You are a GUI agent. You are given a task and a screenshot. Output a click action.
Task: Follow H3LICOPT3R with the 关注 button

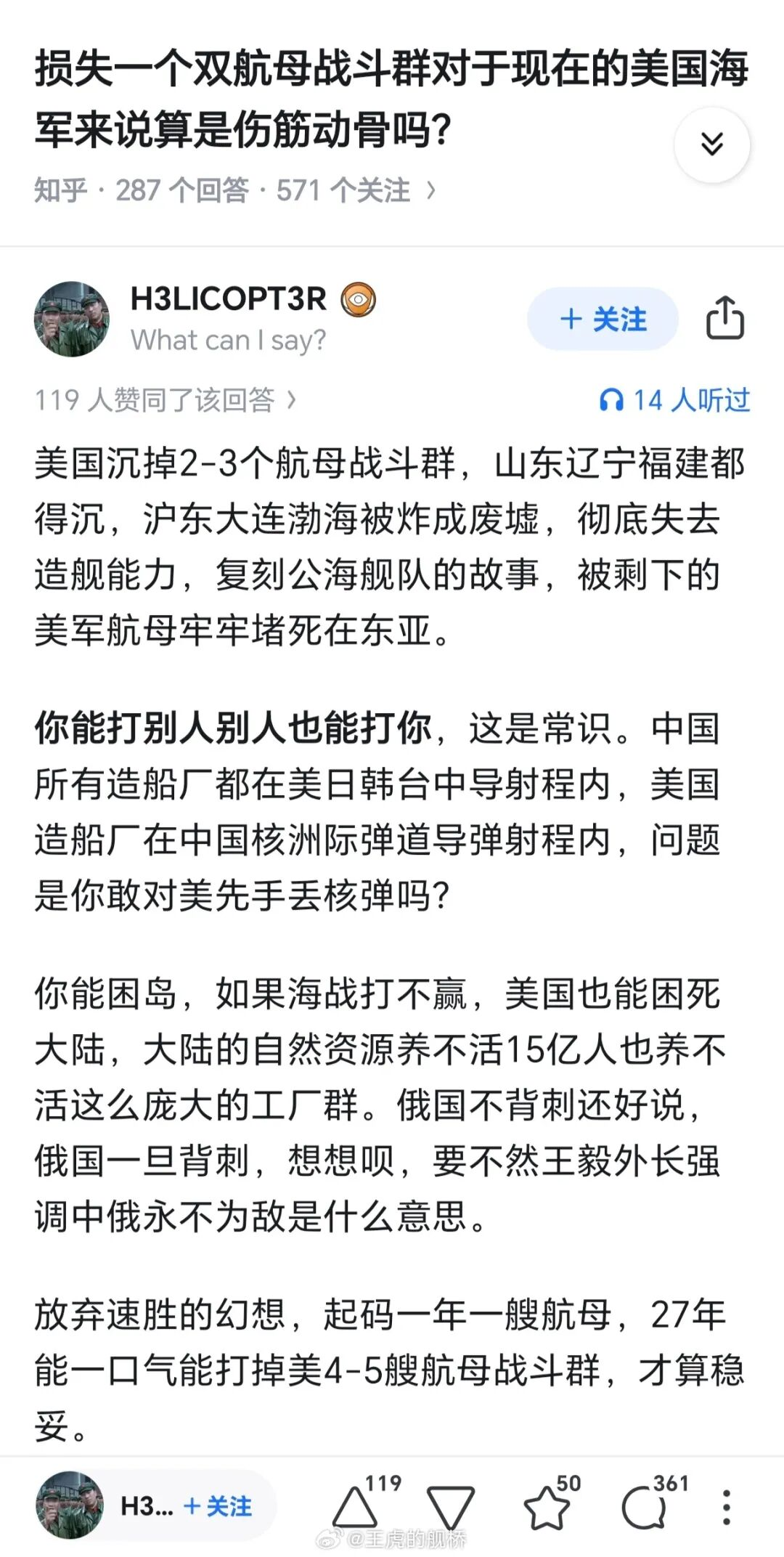(603, 319)
